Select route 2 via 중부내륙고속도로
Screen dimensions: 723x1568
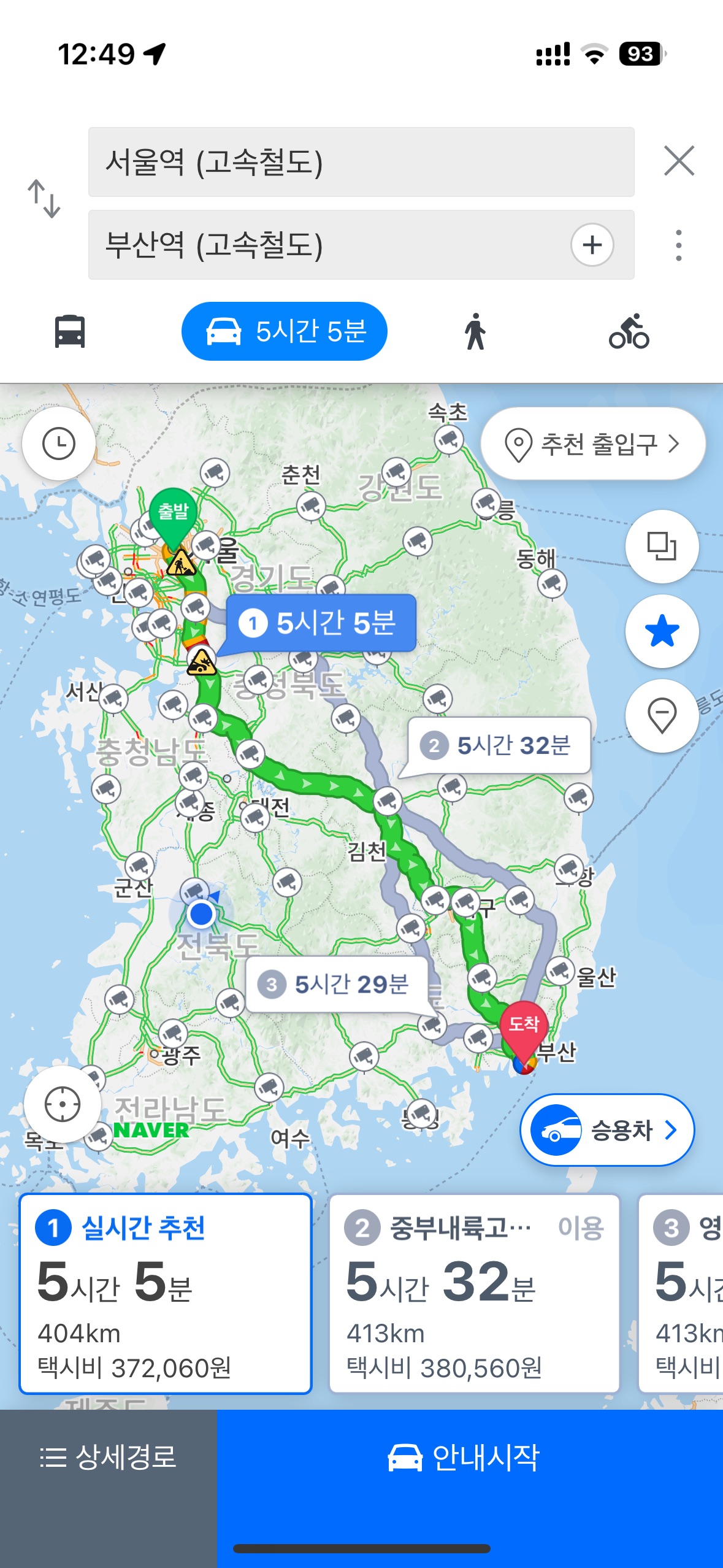(x=475, y=1288)
